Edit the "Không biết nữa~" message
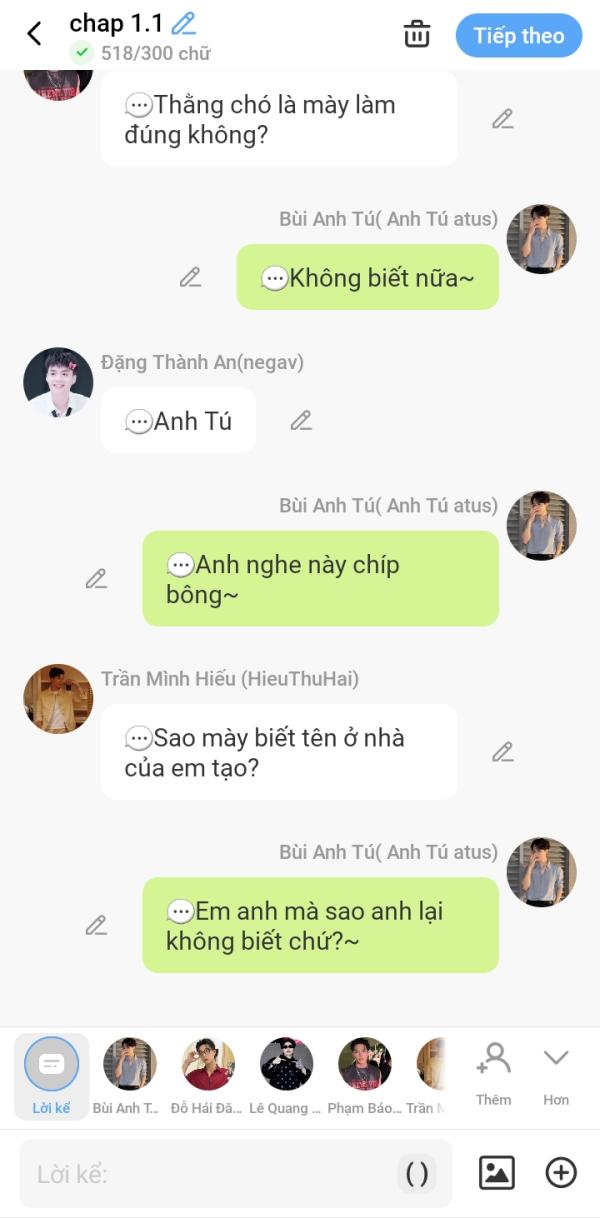600x1218 pixels. [x=190, y=277]
